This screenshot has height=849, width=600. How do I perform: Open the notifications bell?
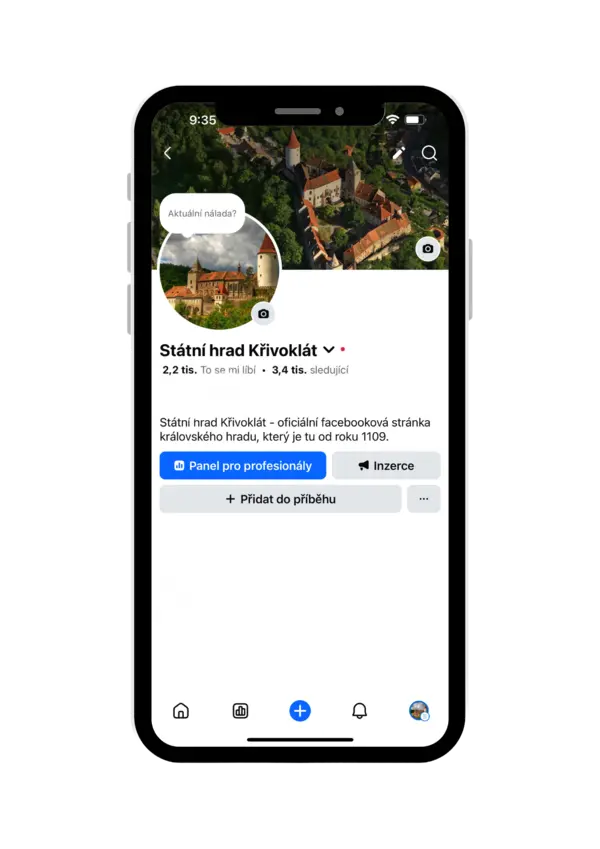click(359, 711)
